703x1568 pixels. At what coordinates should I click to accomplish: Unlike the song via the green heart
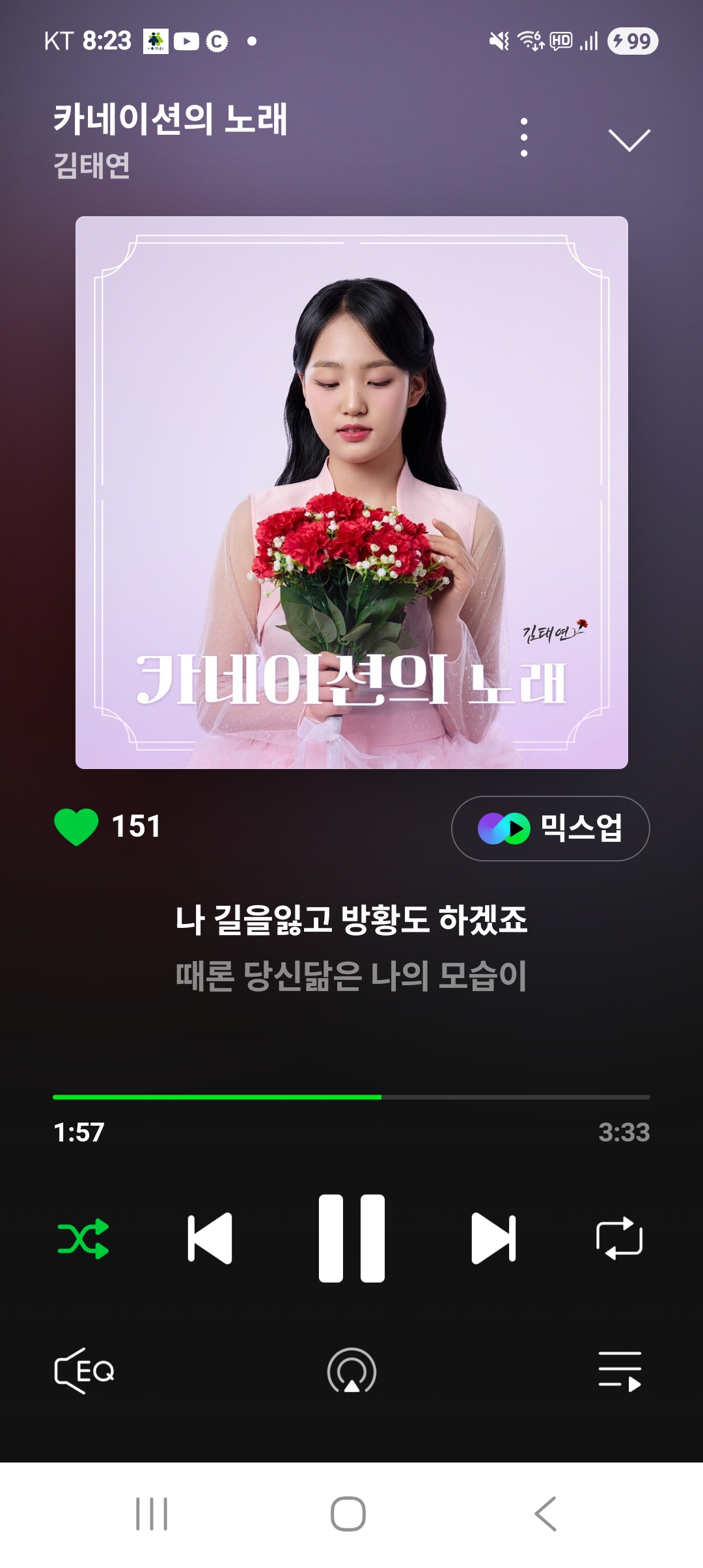[76, 826]
